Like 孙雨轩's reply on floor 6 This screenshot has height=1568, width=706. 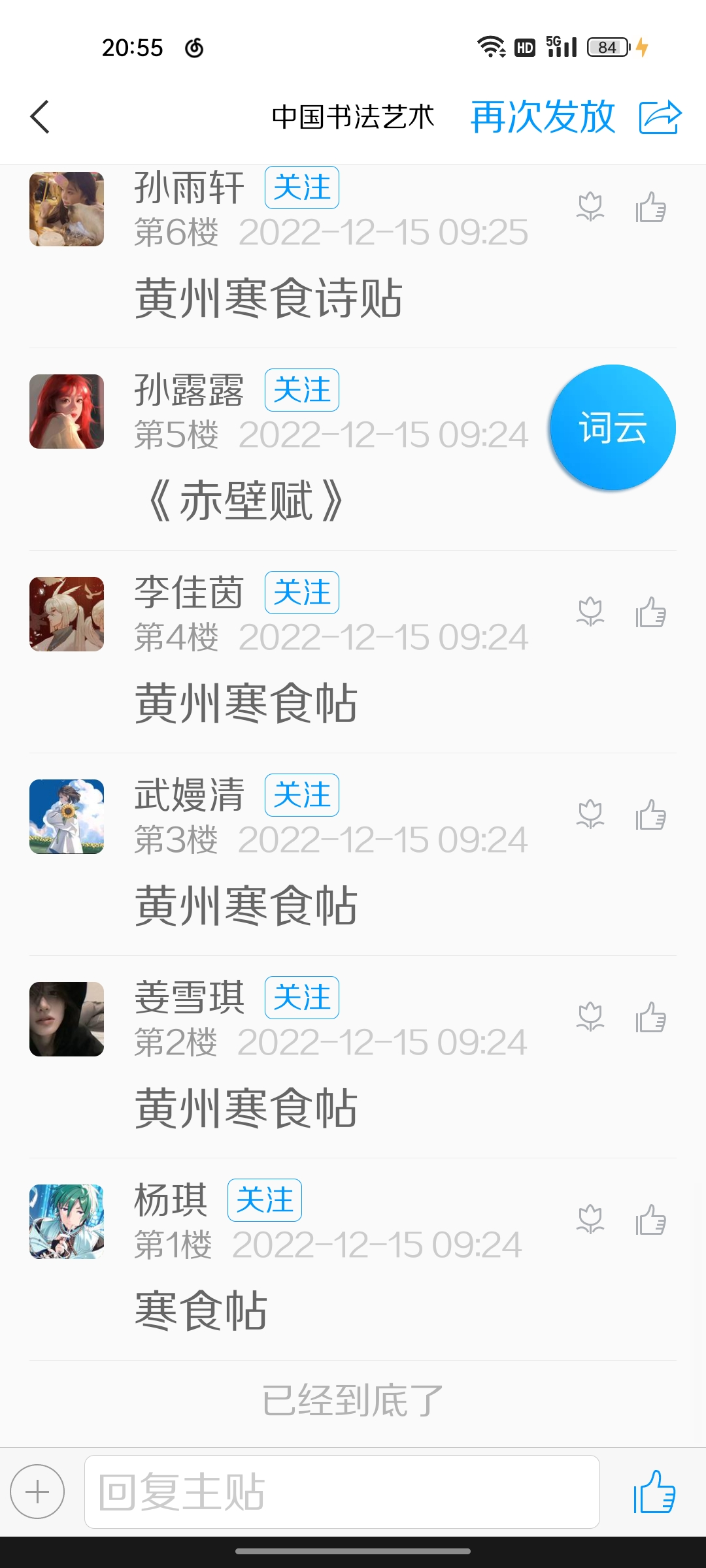coord(650,208)
